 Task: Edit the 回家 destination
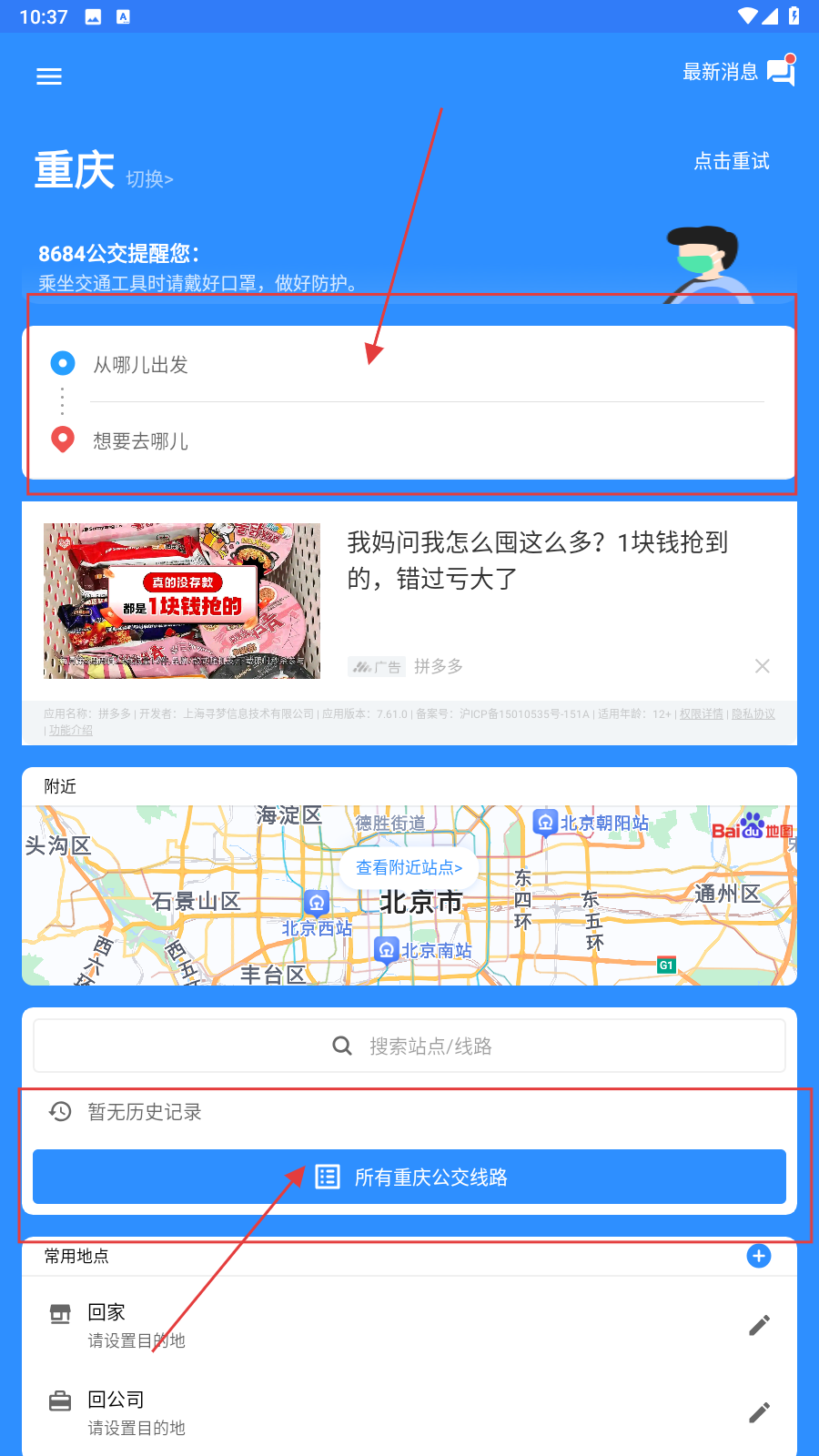click(759, 1325)
